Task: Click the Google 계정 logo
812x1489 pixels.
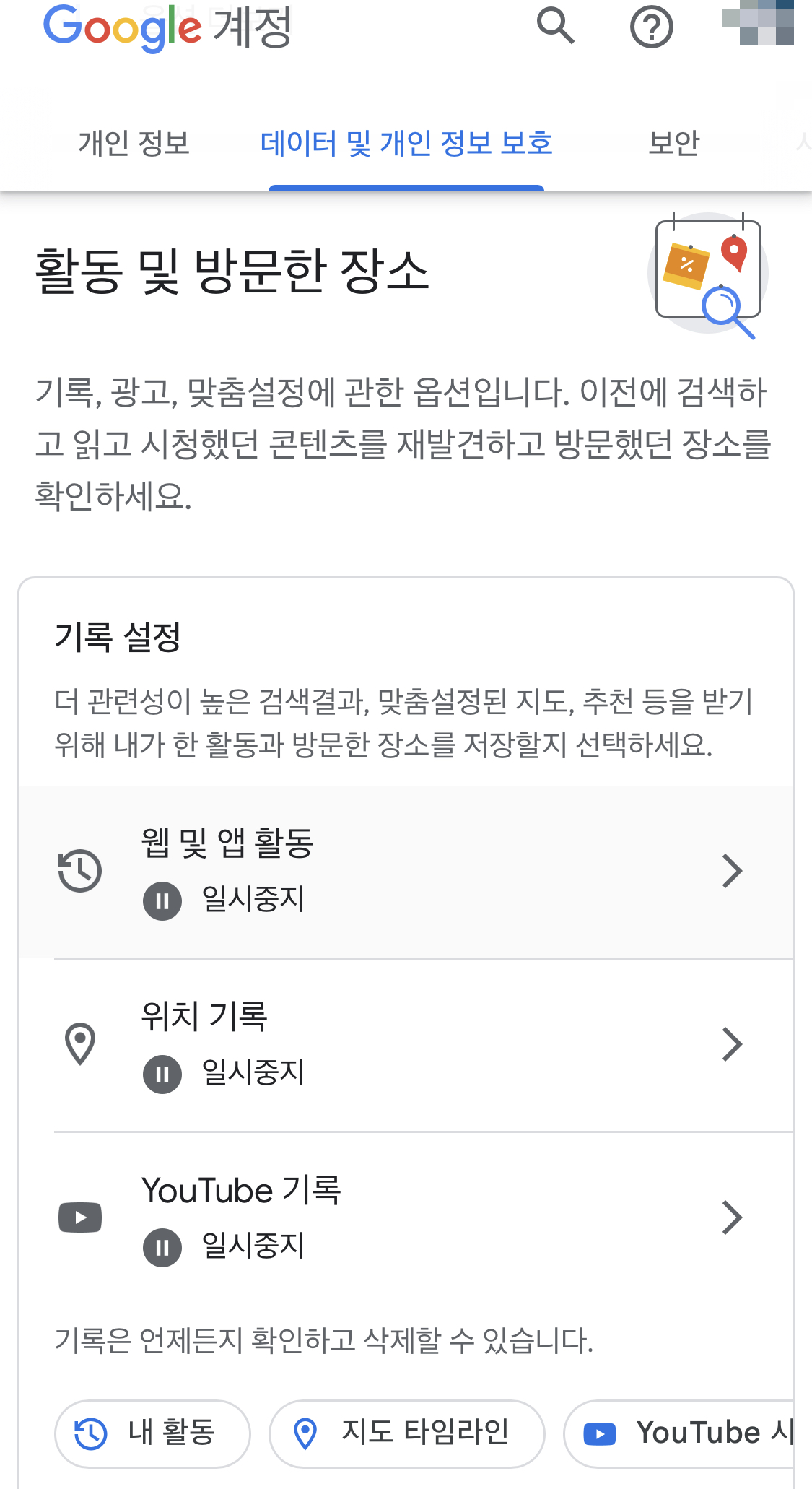Action: (167, 27)
